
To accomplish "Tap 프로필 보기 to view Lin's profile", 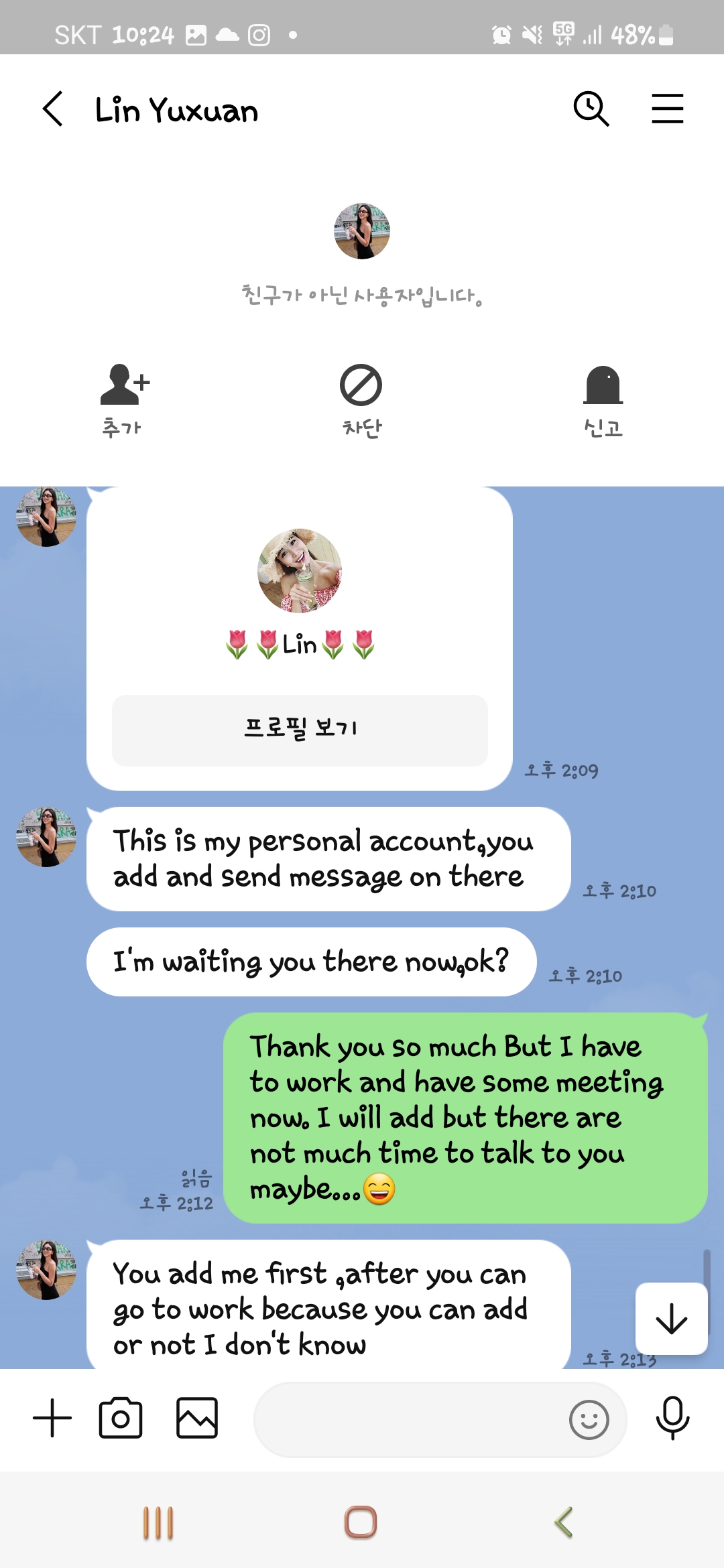I will point(300,730).
